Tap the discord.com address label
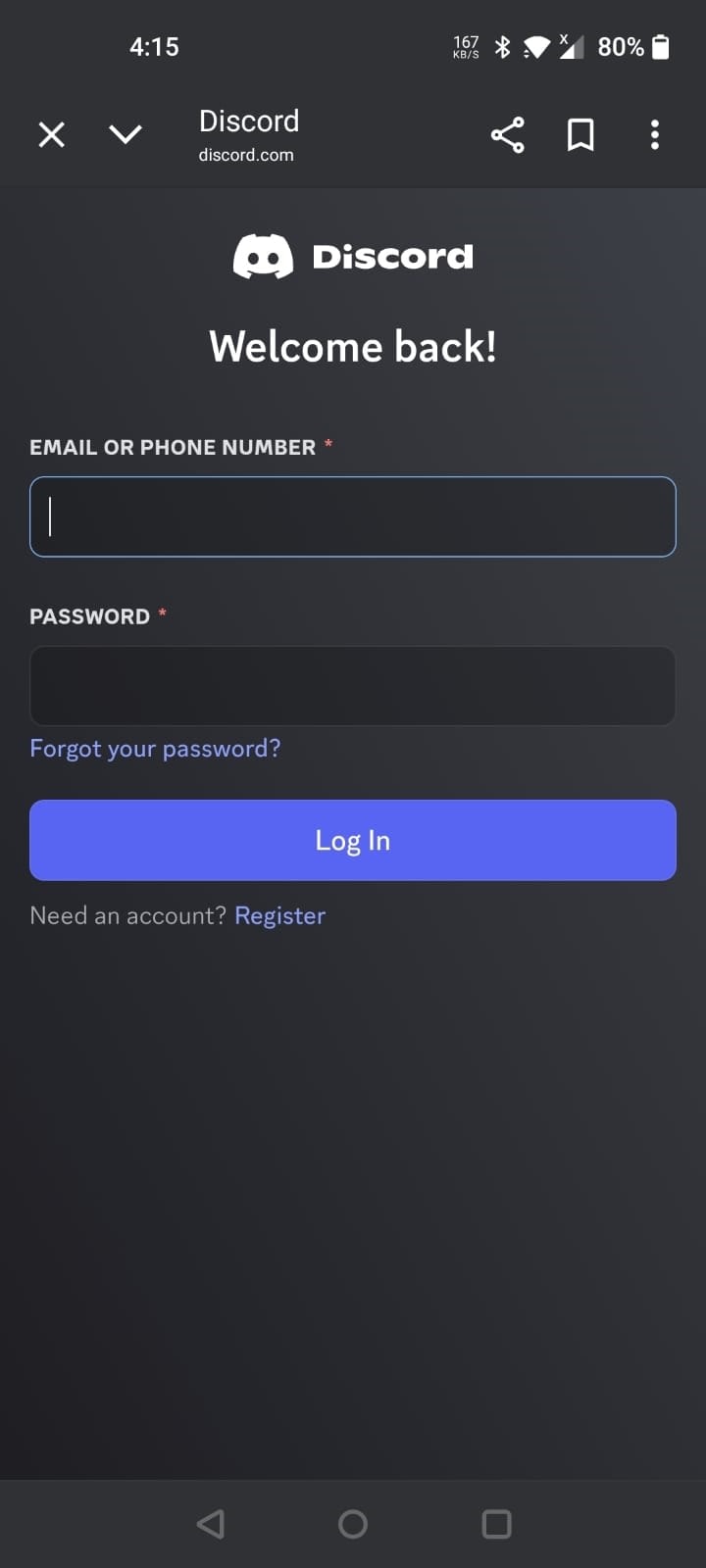 pyautogui.click(x=246, y=154)
